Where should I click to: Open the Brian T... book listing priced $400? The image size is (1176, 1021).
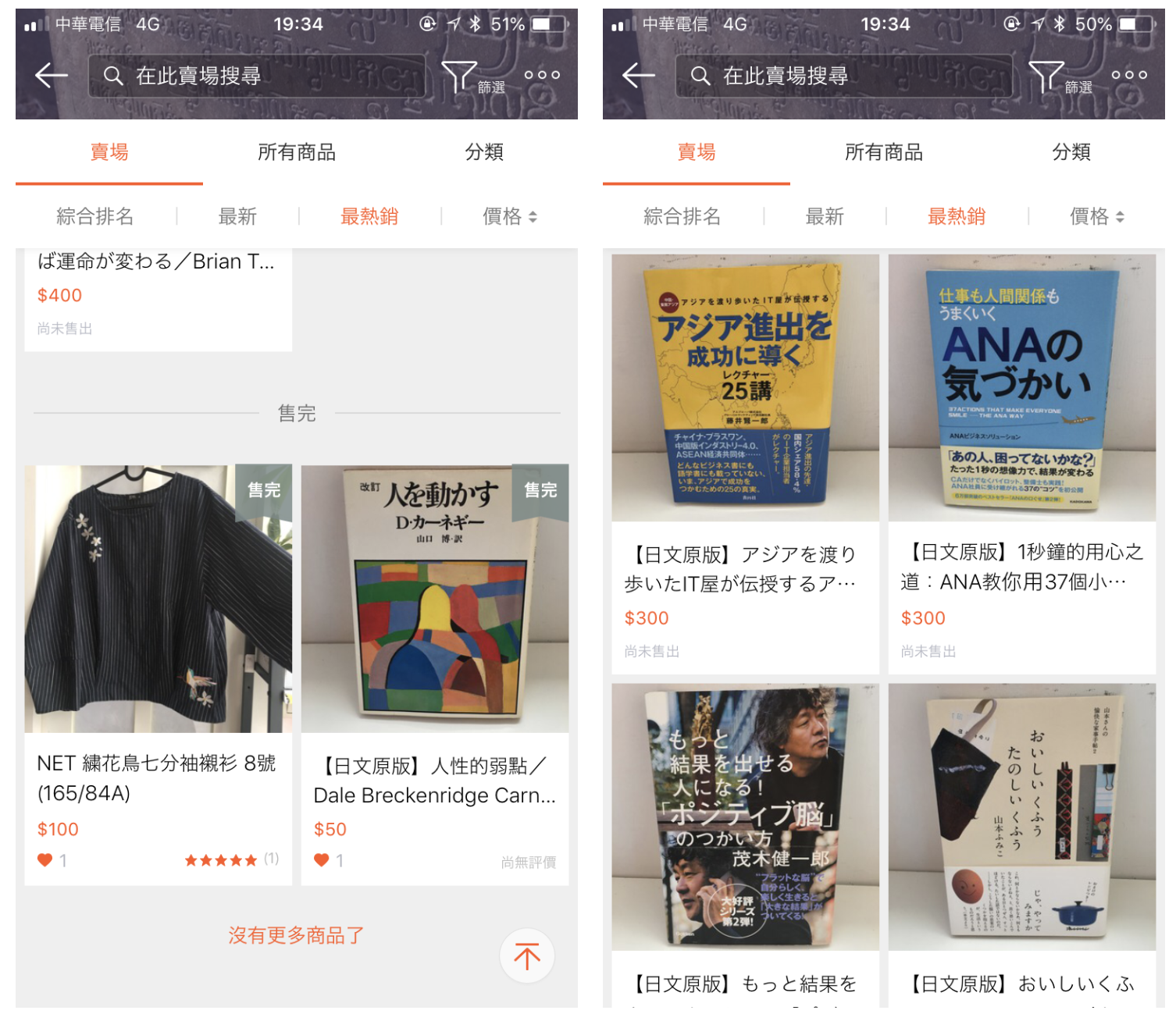159,300
